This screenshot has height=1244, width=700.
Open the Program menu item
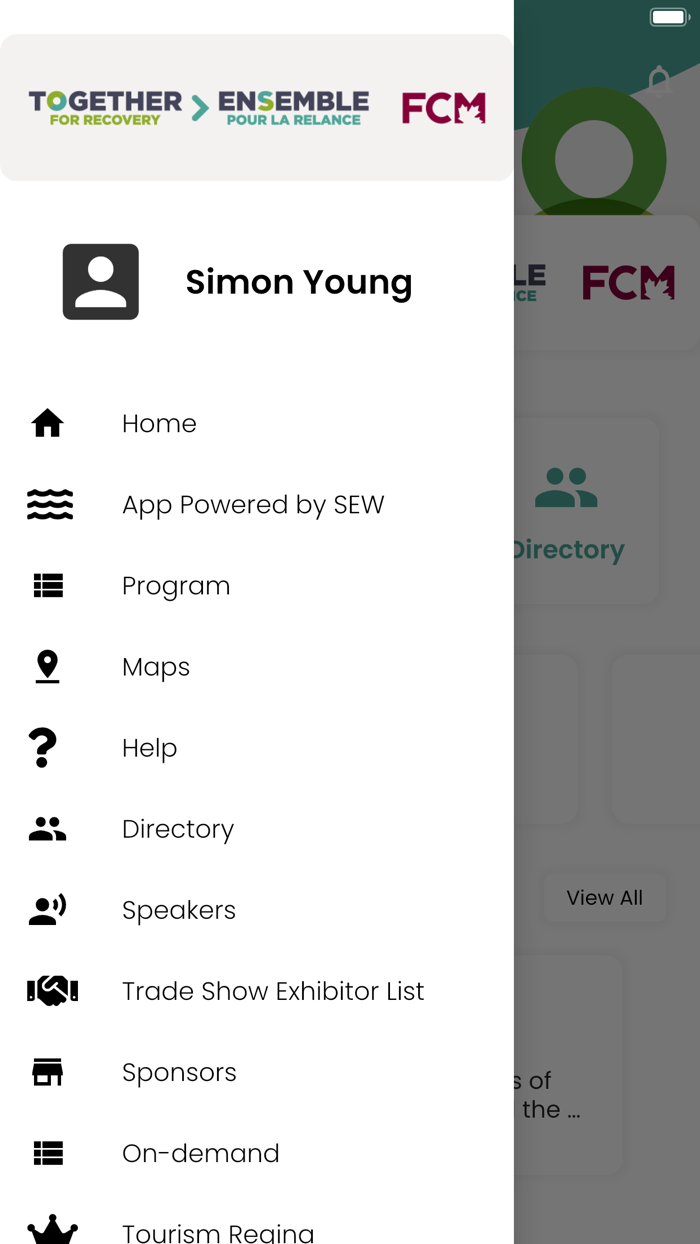pyautogui.click(x=176, y=585)
